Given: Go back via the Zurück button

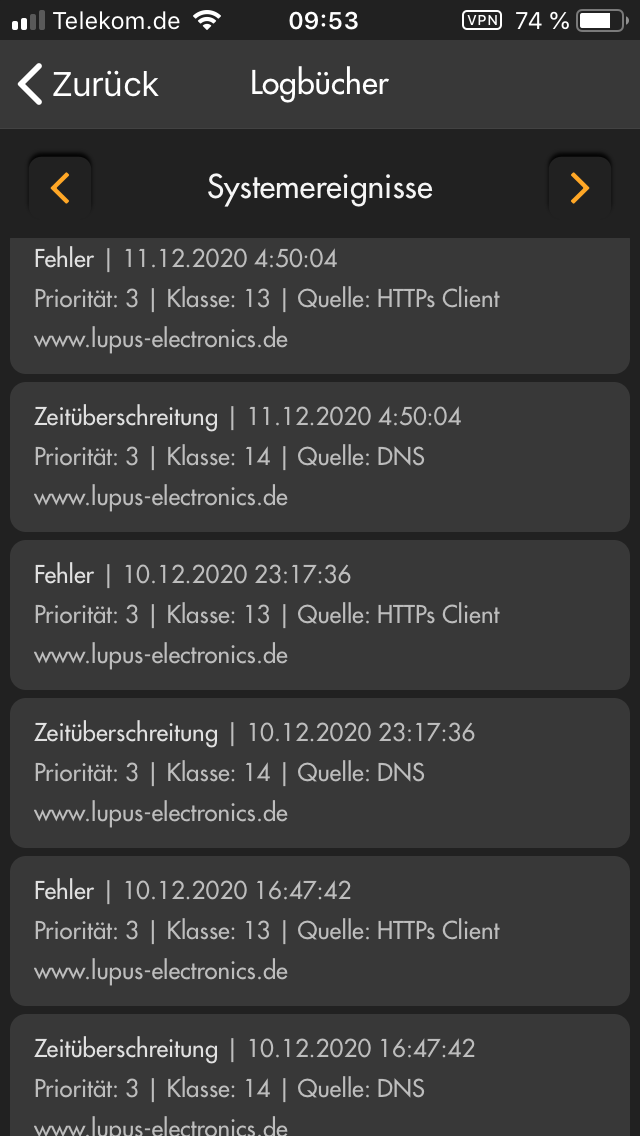Looking at the screenshot, I should coord(88,85).
